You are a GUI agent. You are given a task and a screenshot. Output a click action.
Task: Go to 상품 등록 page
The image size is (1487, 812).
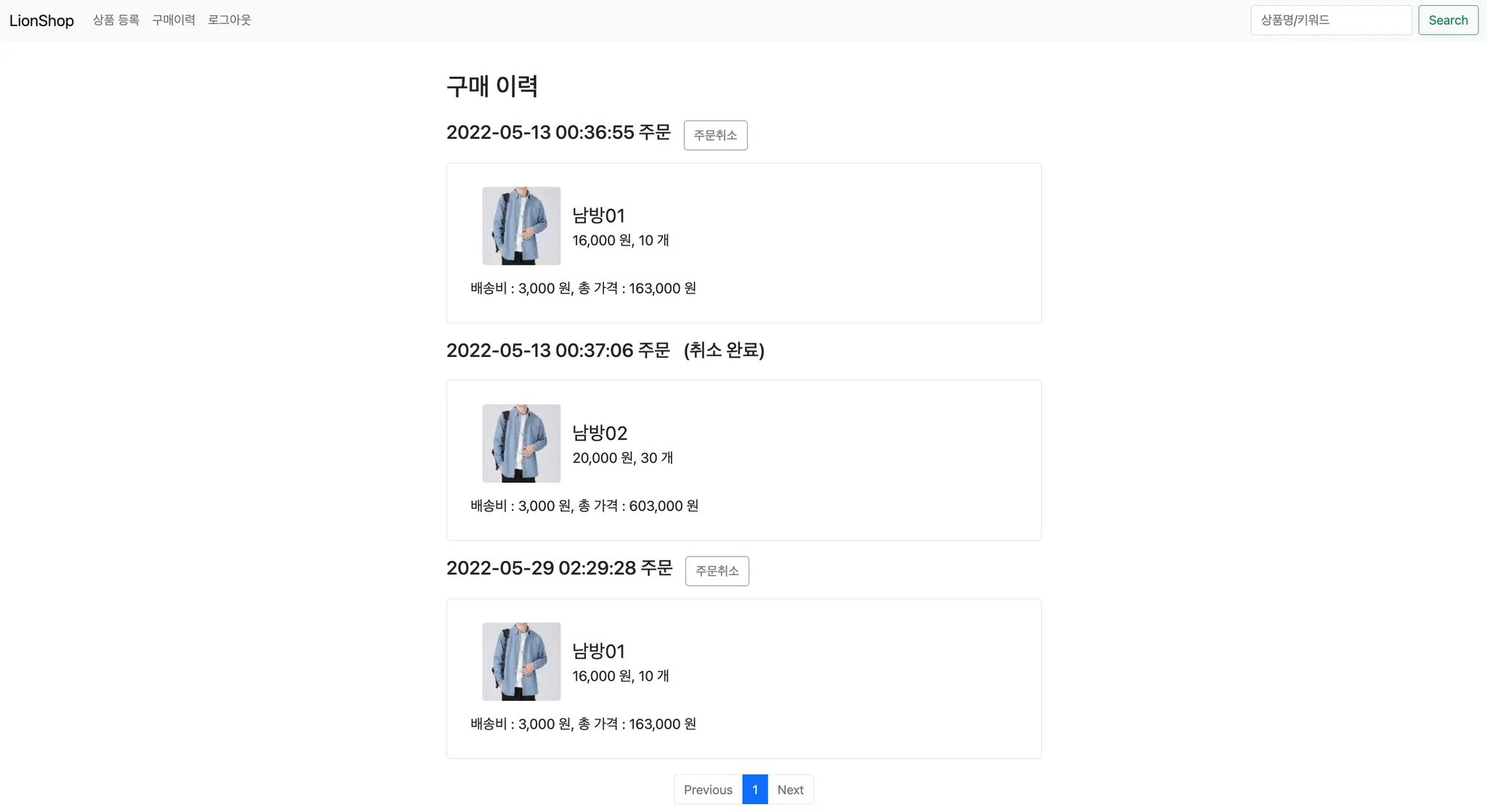(115, 20)
